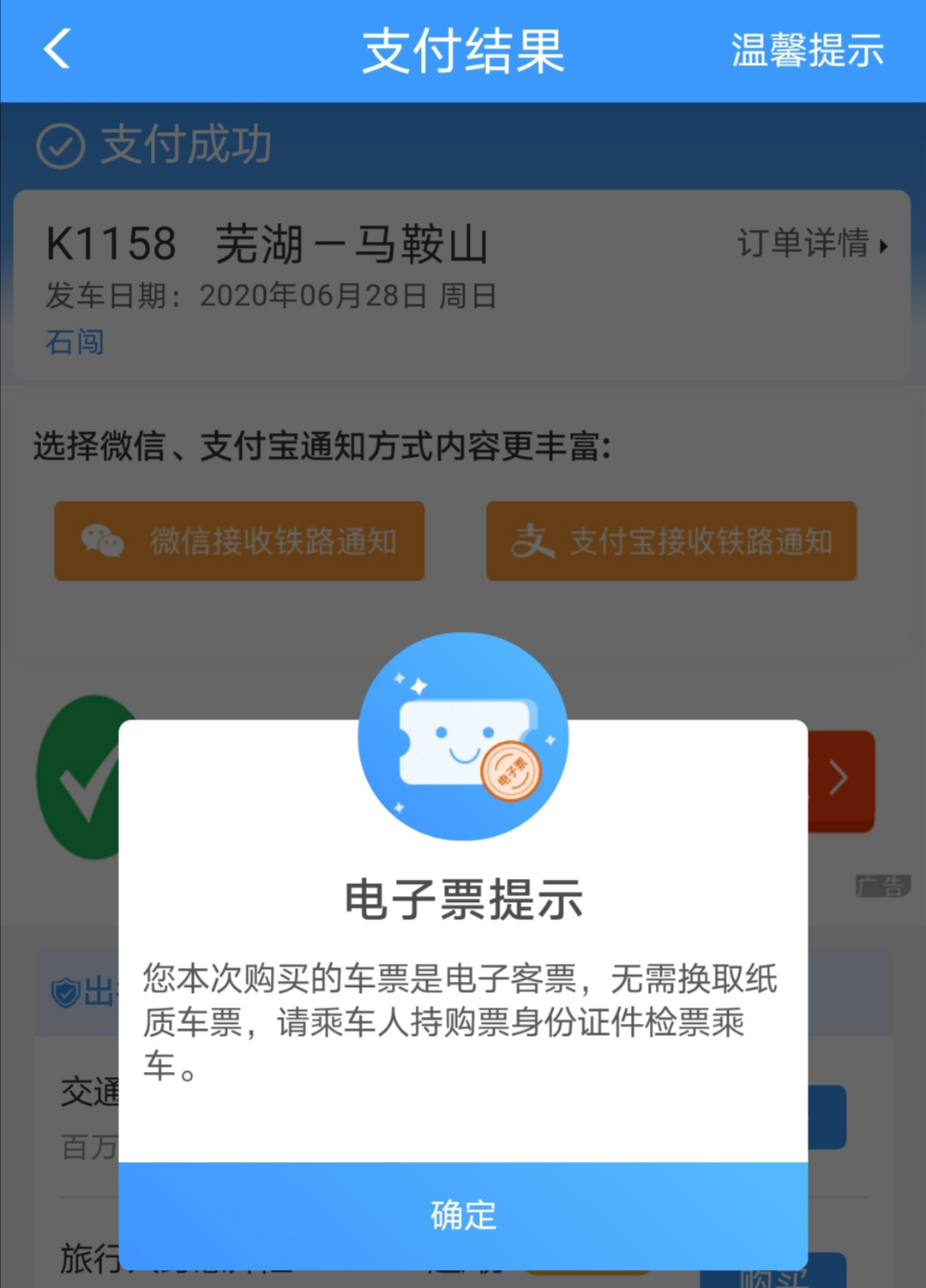The width and height of the screenshot is (926, 1288).
Task: Choose 支付宝接收铁路通知
Action: 671,541
